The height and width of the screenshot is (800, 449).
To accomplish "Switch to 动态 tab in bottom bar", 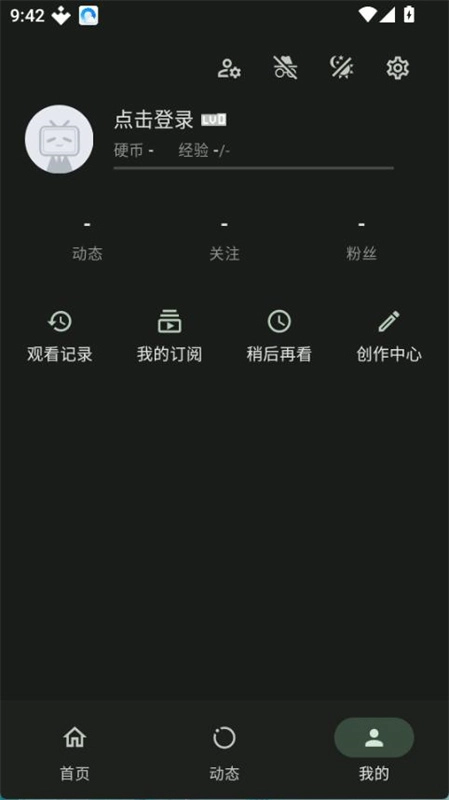I will [x=224, y=754].
